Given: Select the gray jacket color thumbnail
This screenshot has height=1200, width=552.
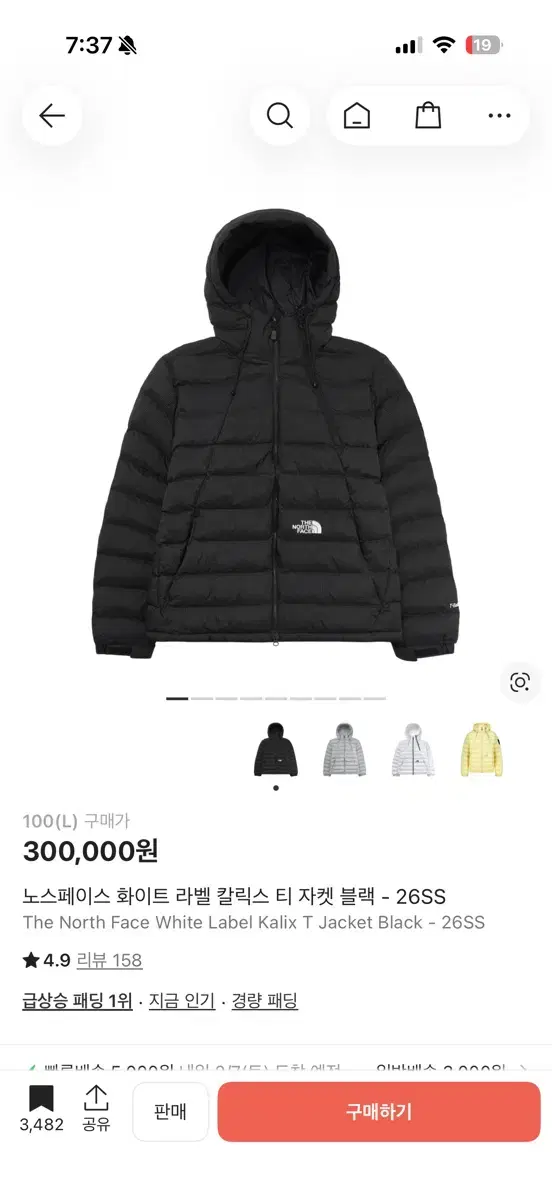Looking at the screenshot, I should point(345,751).
